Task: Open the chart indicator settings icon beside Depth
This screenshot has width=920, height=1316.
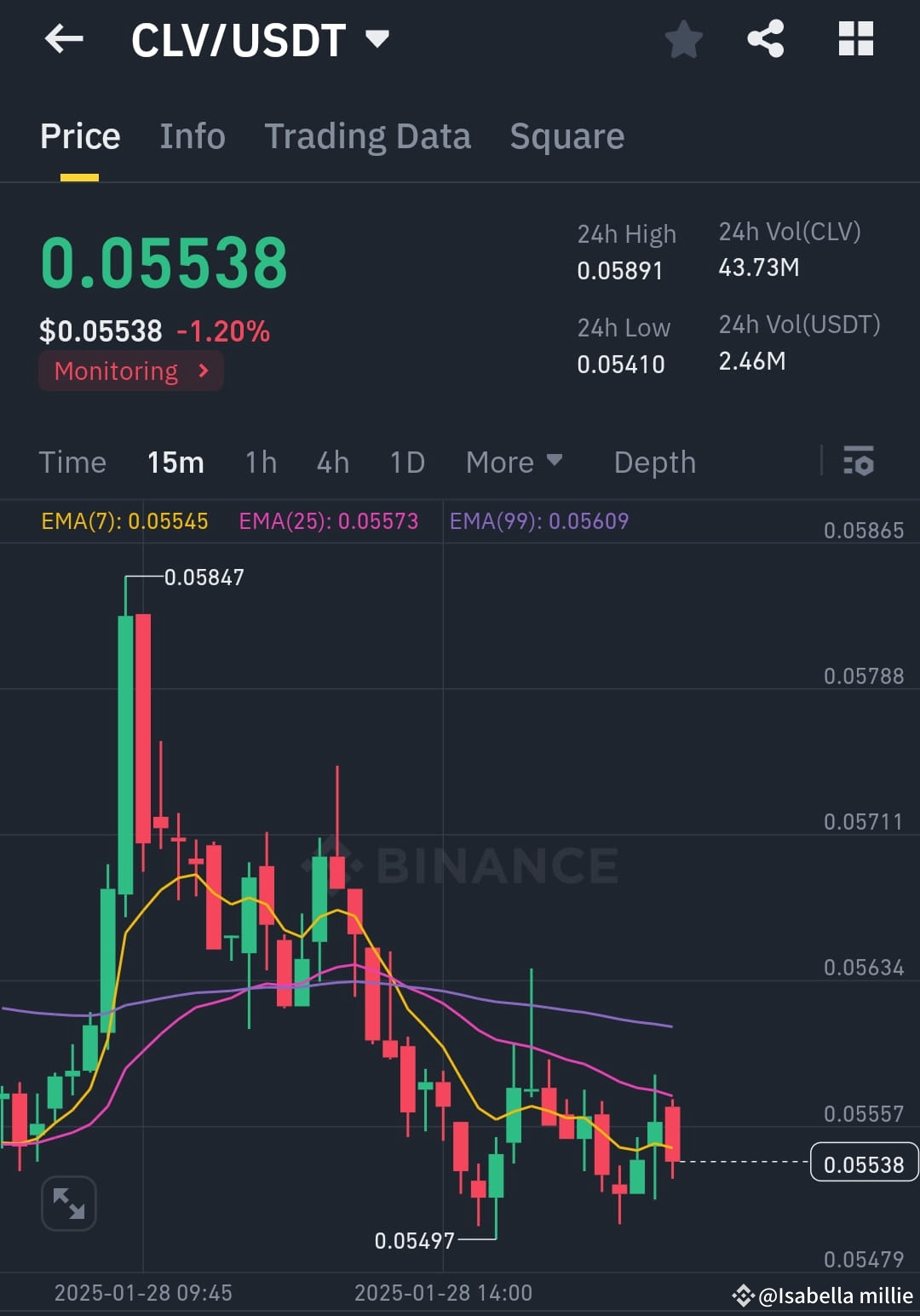Action: point(859,462)
